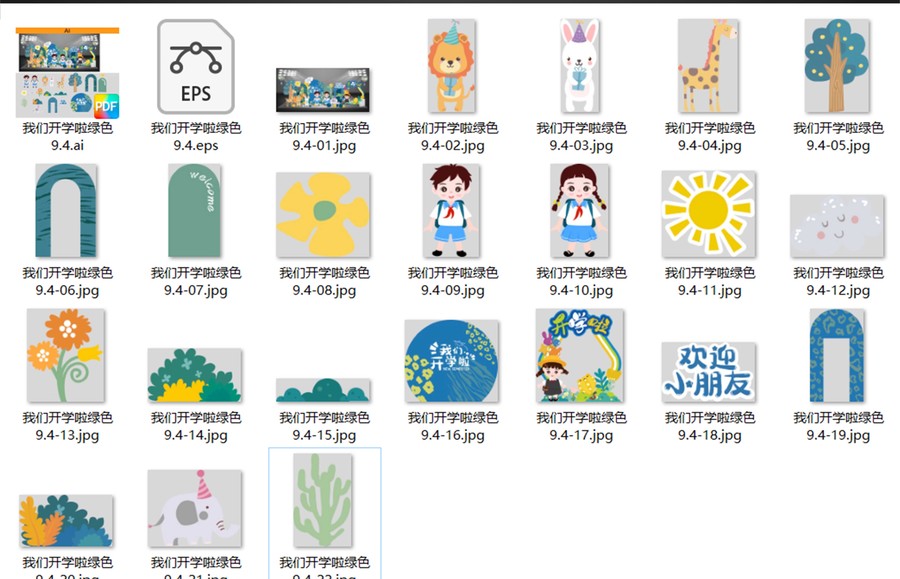Open the 9.4.ai Illustrator file

[68, 73]
